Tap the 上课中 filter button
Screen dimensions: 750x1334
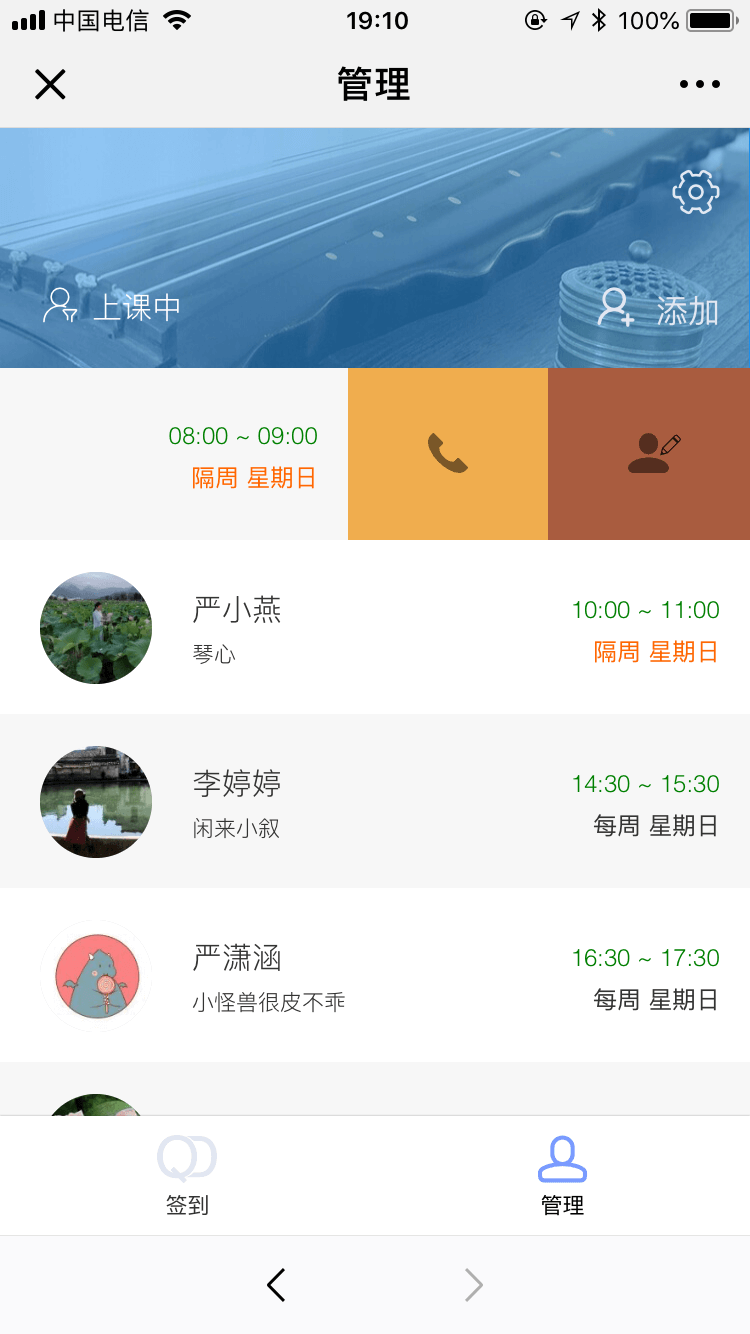tap(112, 307)
